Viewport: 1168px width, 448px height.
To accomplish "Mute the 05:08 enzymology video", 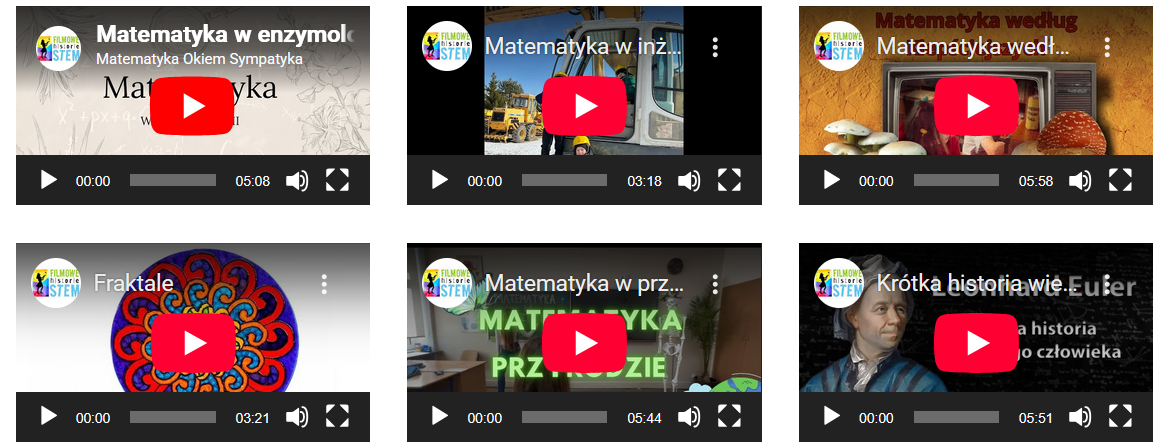I will click(297, 181).
